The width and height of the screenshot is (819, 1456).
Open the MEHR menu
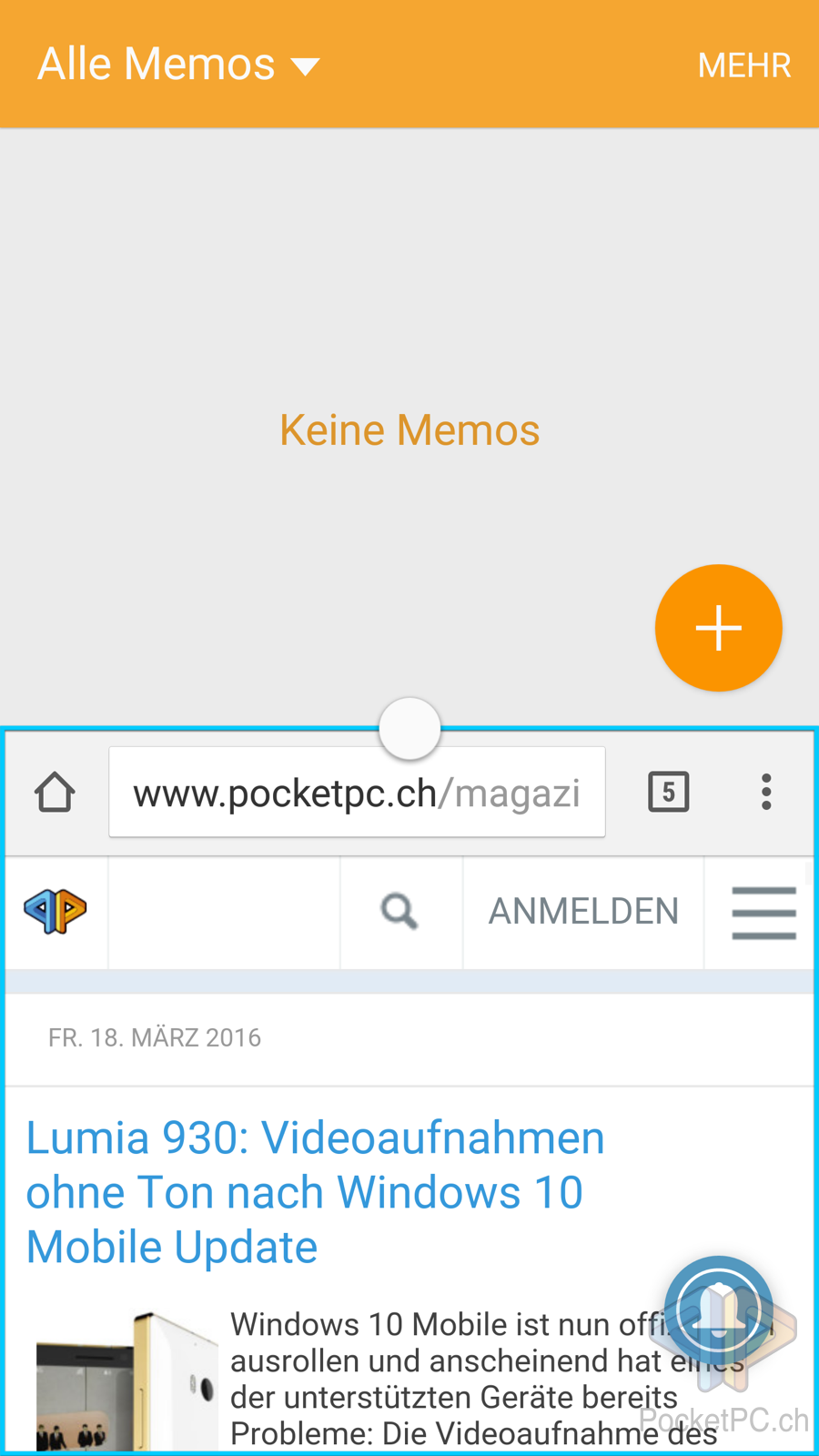click(x=743, y=66)
